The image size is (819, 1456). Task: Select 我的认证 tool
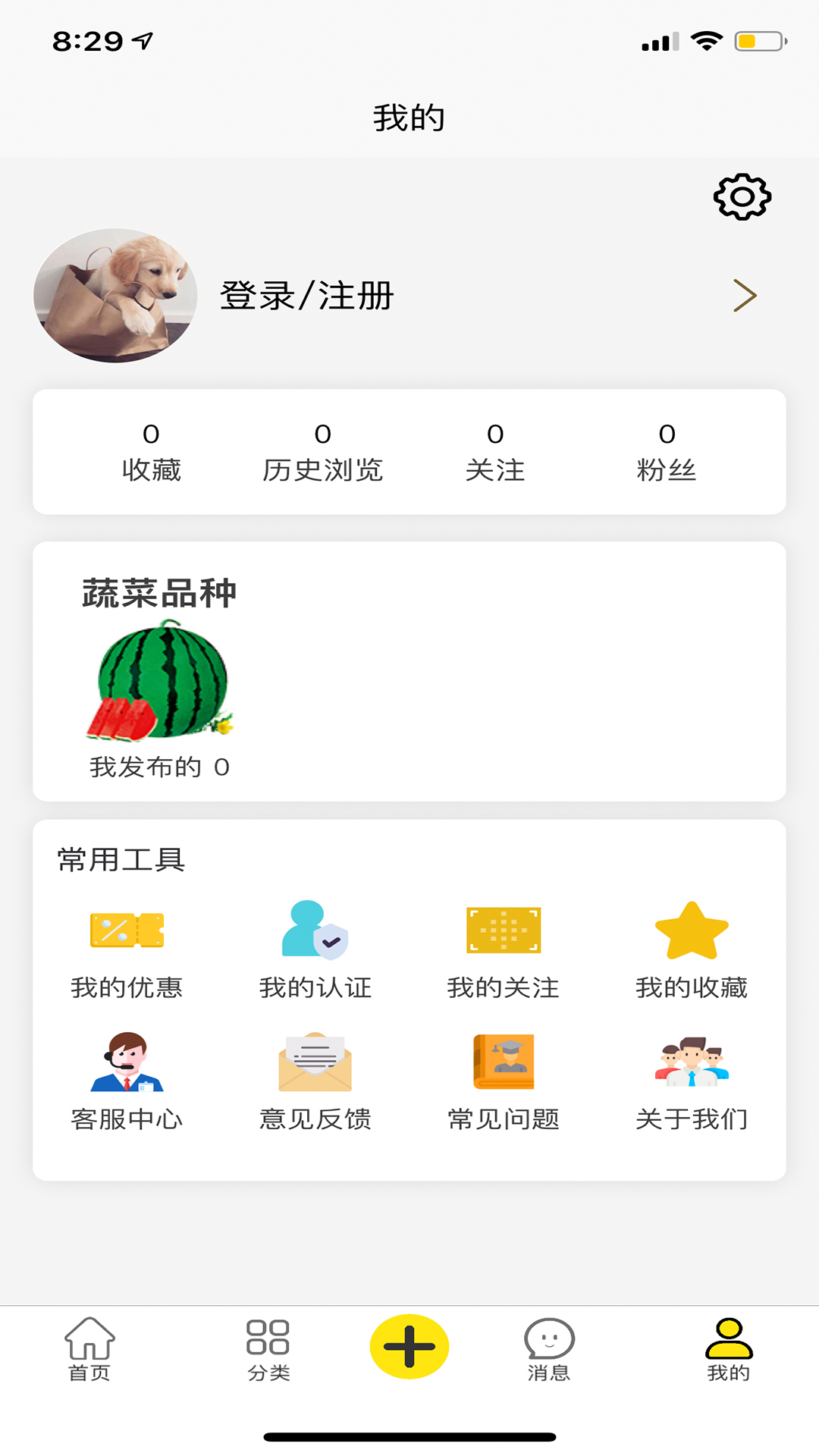pyautogui.click(x=315, y=950)
